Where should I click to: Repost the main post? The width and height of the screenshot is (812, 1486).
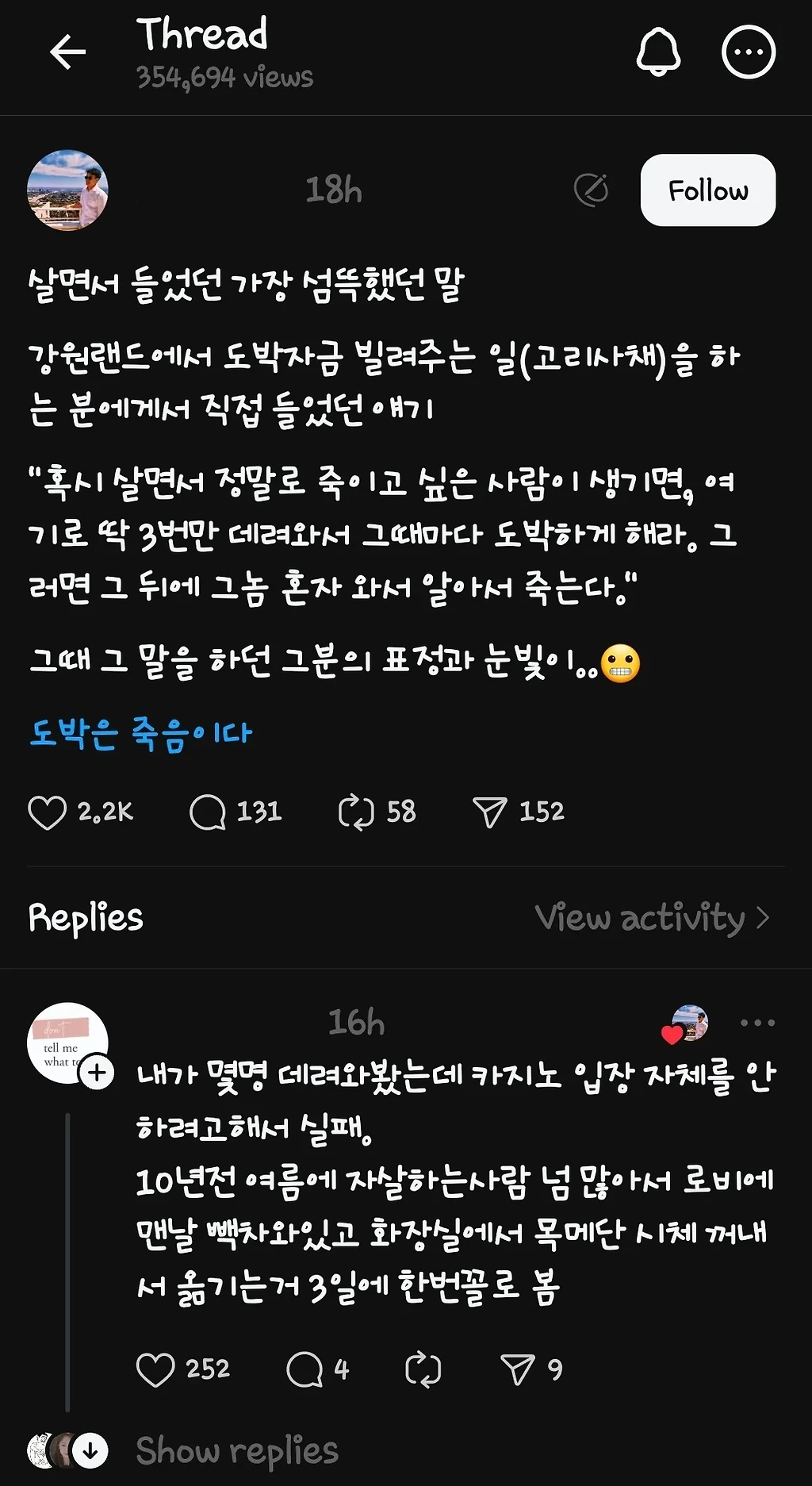tap(356, 812)
